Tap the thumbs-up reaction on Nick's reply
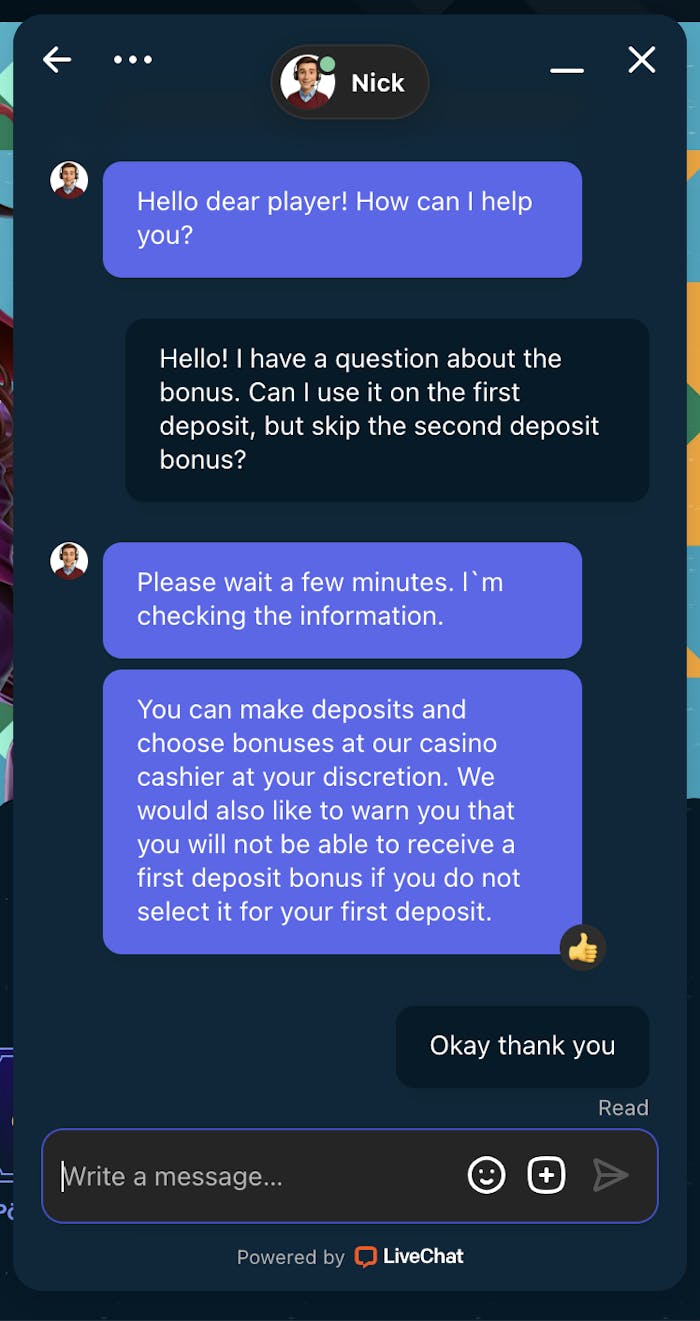The width and height of the screenshot is (700, 1321). 582,948
